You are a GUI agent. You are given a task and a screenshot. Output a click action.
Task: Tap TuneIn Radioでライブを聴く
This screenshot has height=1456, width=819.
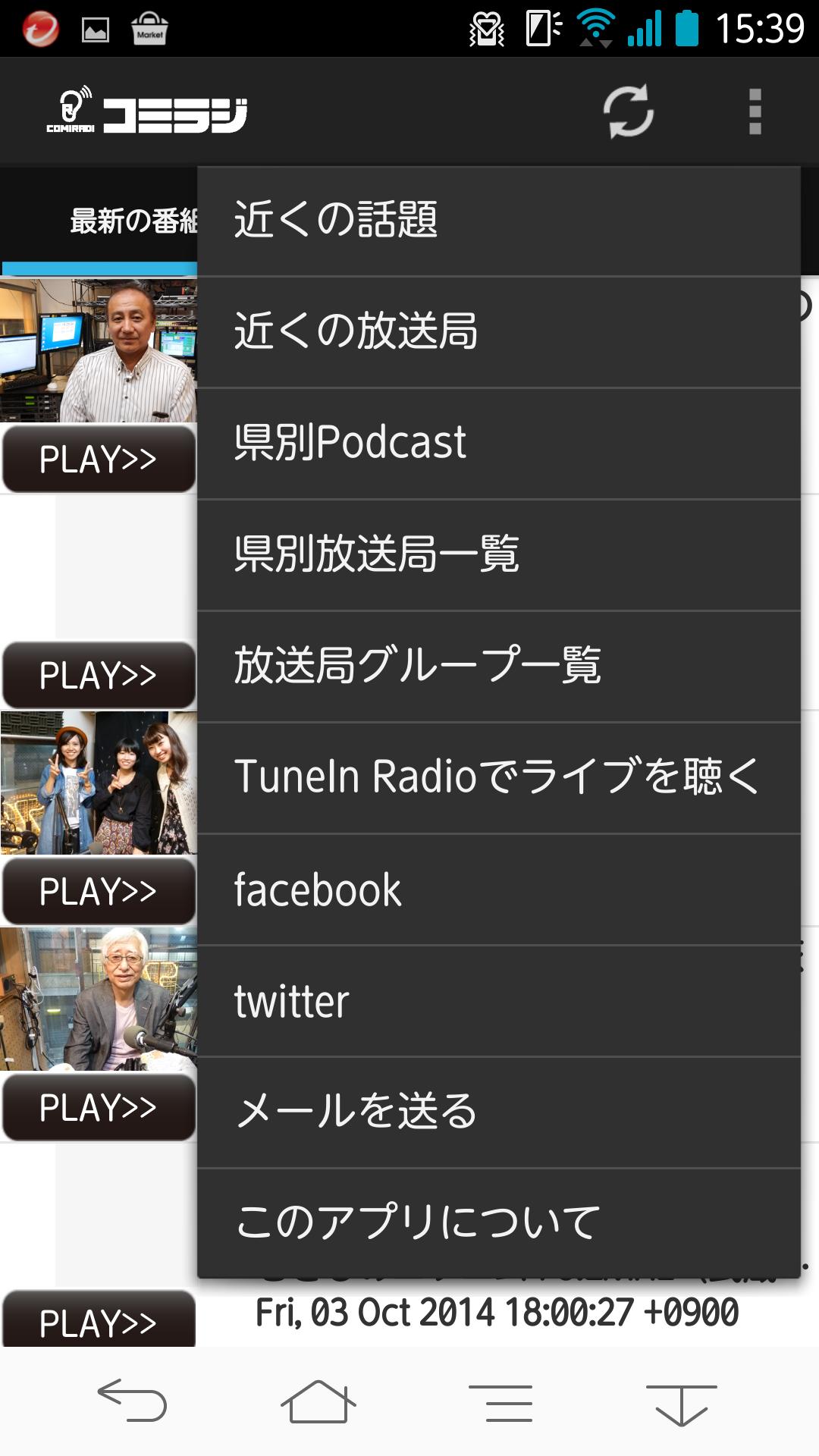498,777
